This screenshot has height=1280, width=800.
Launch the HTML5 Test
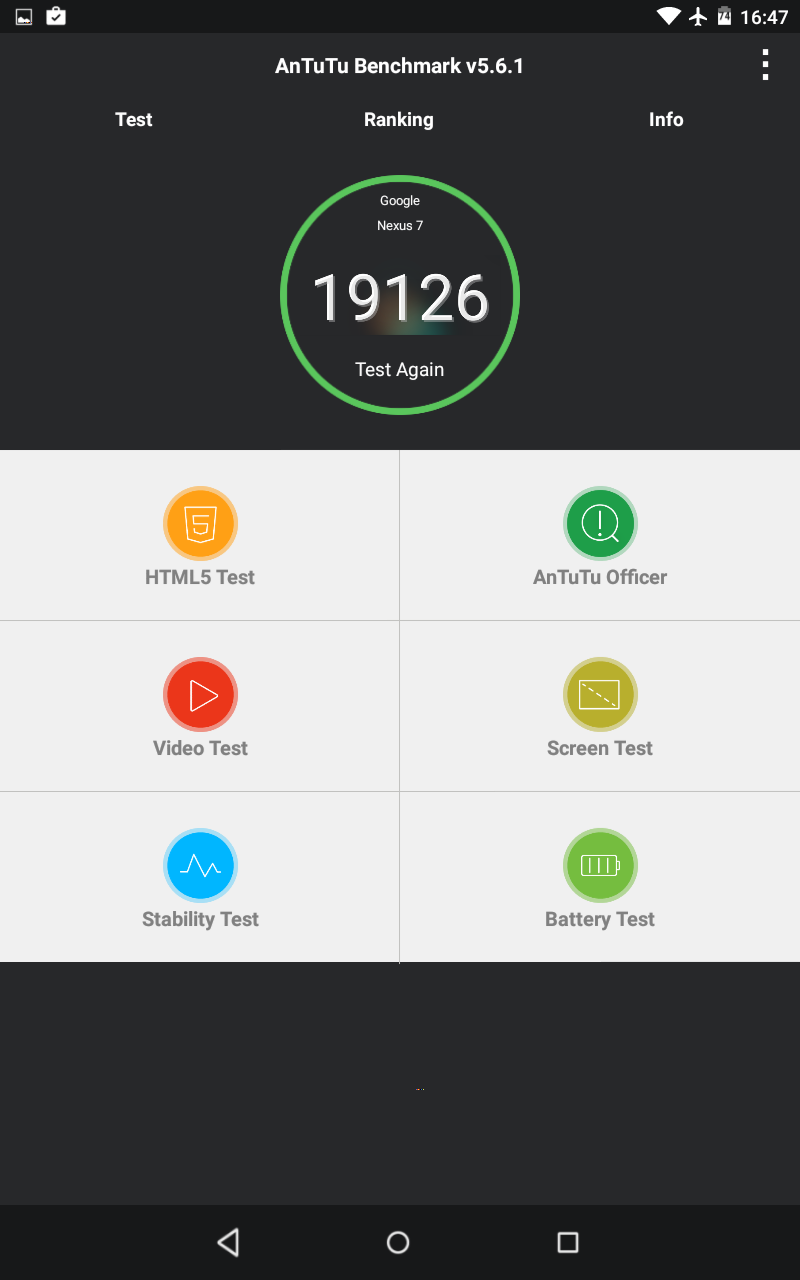200,536
